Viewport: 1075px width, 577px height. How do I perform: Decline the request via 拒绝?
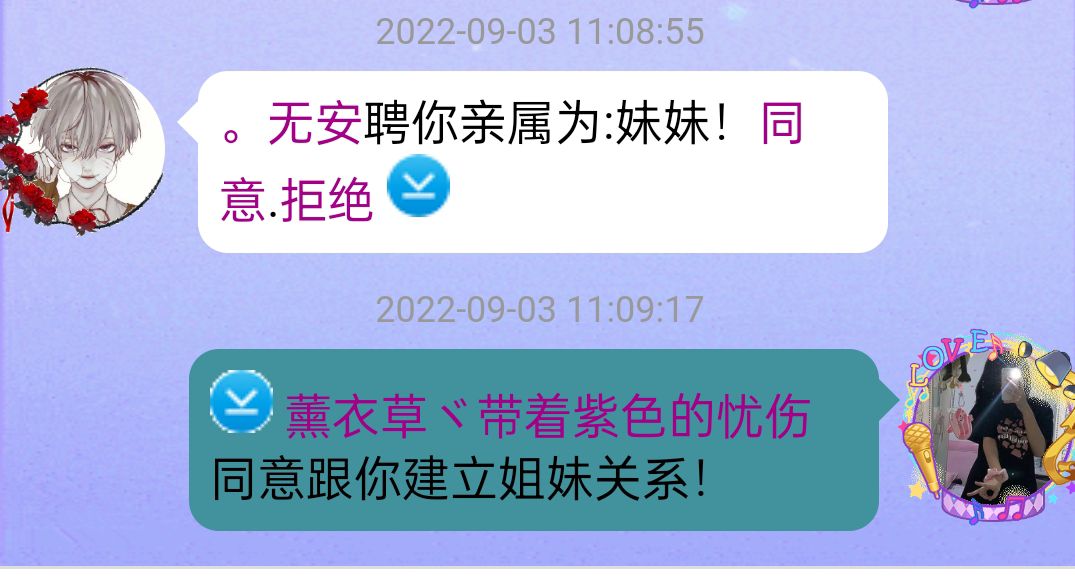pos(327,203)
